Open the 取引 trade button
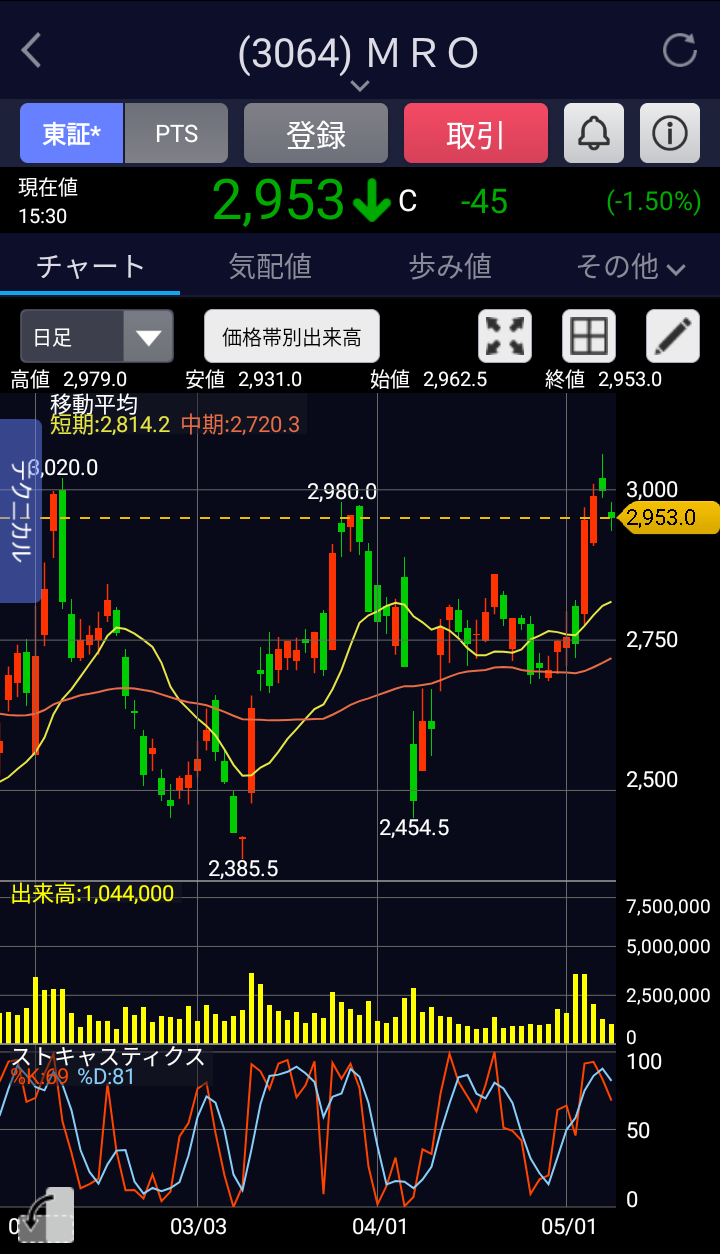This screenshot has width=720, height=1254. click(x=476, y=134)
